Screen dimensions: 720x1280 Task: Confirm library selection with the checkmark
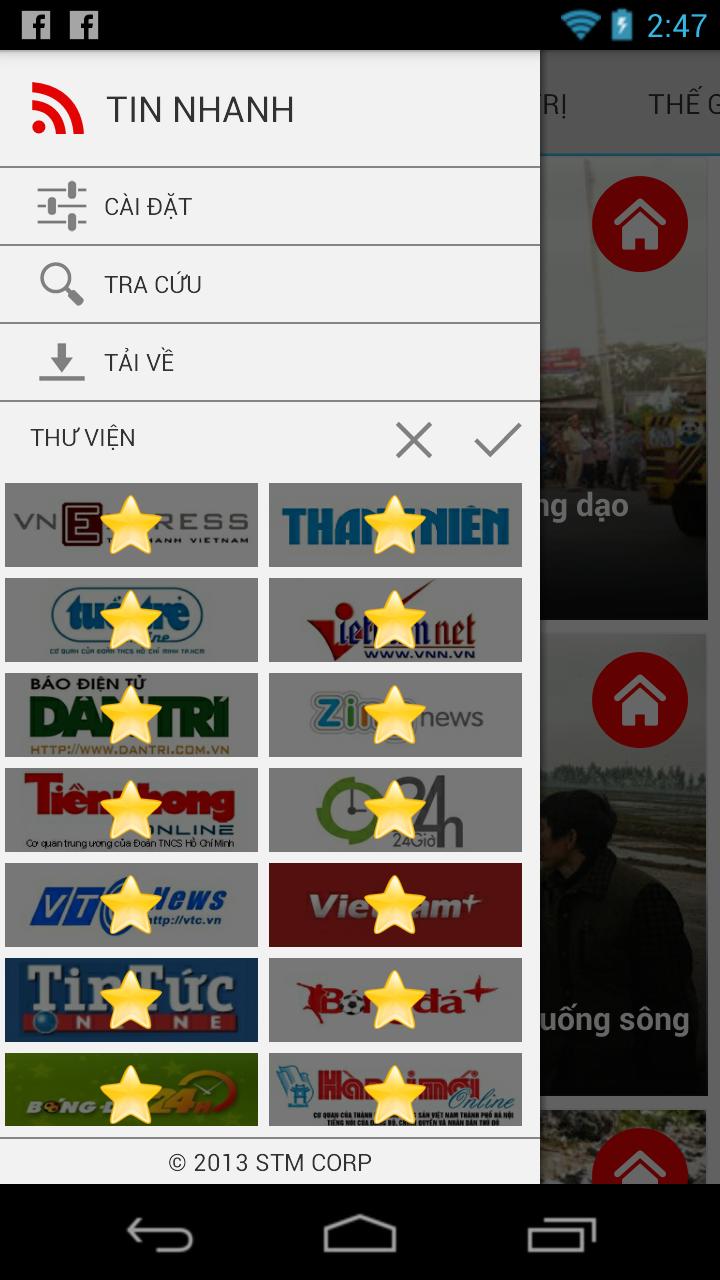point(497,440)
